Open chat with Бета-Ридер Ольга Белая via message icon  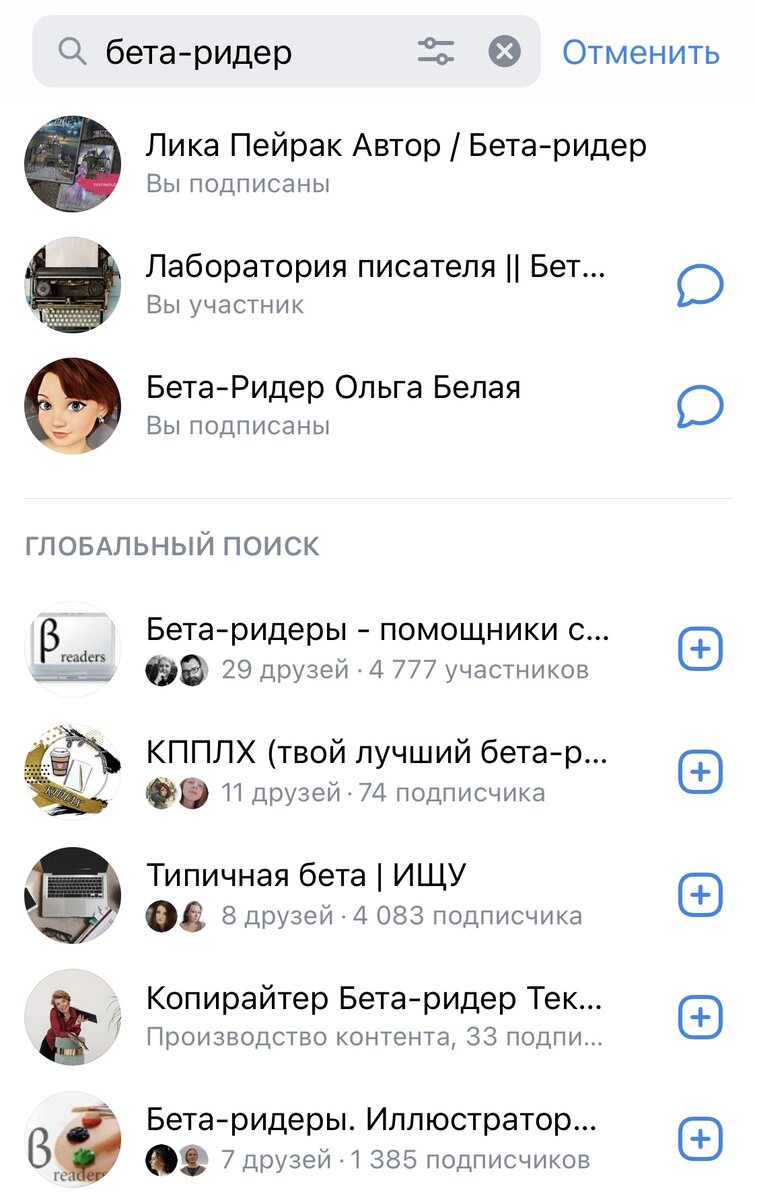(699, 405)
